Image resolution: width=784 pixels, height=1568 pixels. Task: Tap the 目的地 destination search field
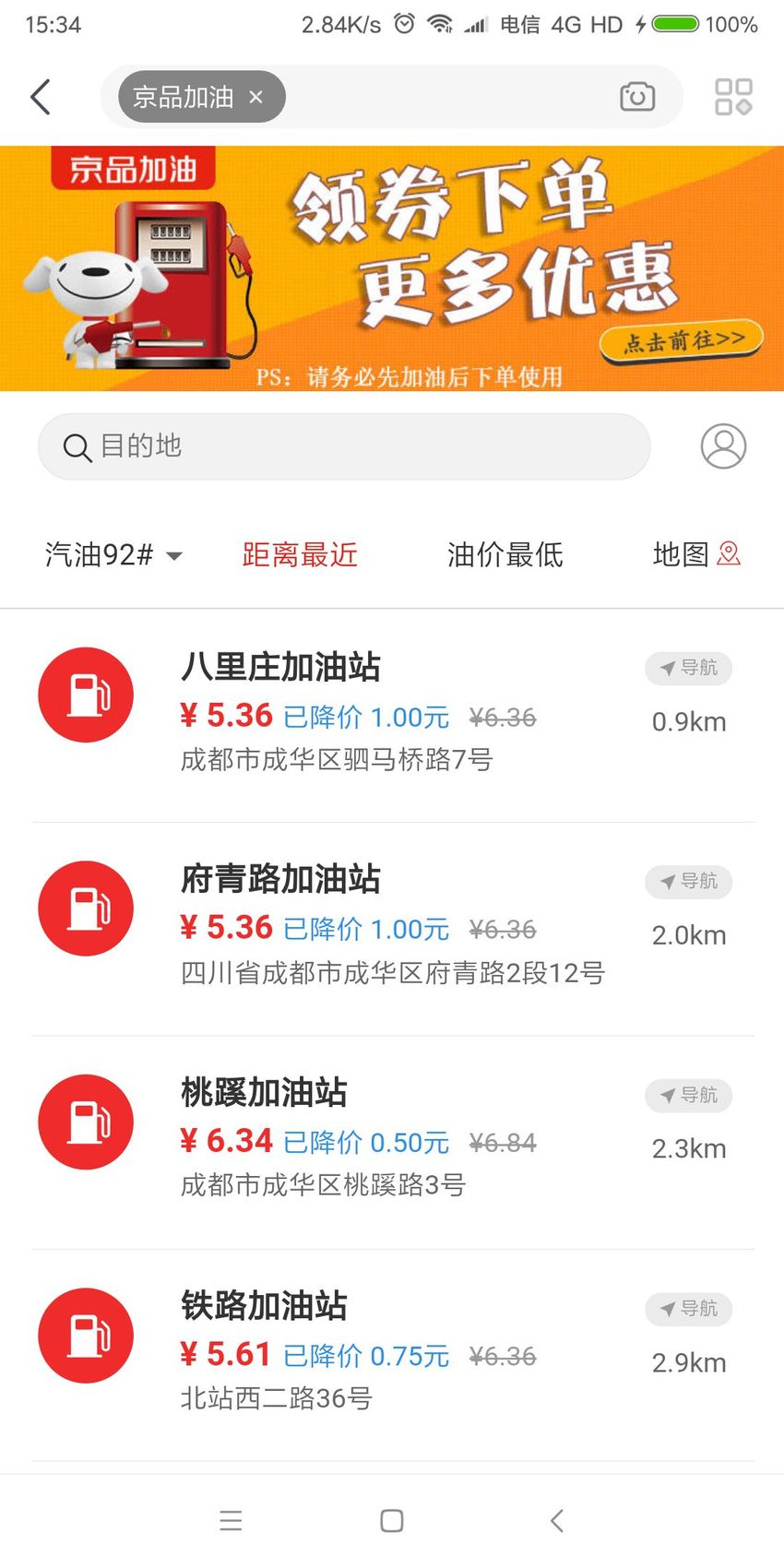[x=344, y=446]
